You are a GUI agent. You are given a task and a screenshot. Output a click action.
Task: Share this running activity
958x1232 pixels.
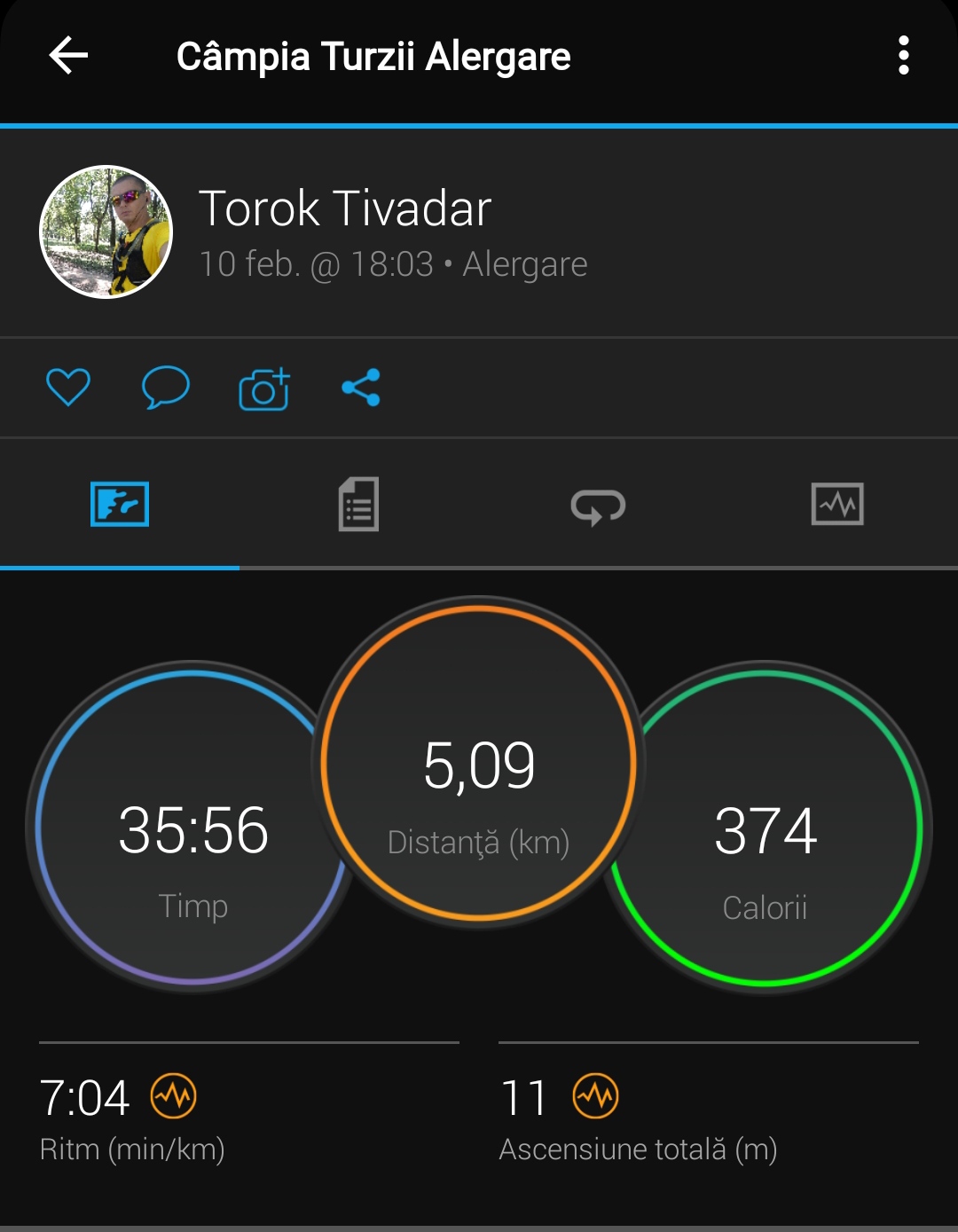pos(361,388)
